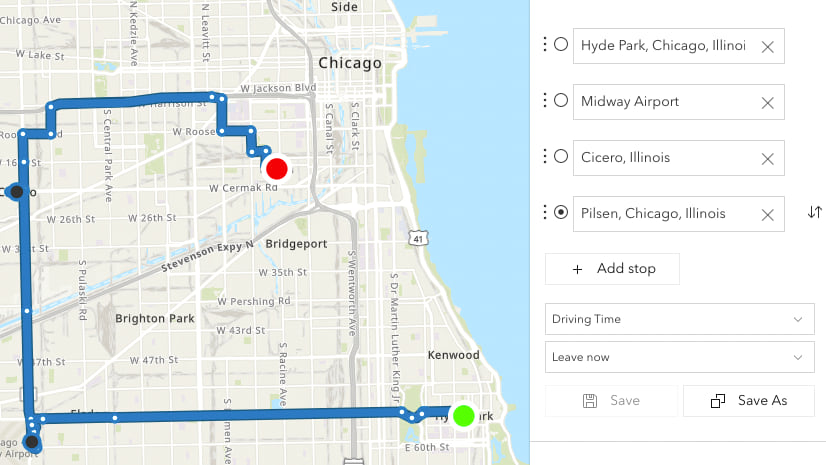Select the Midway Airport stop radio button
The height and width of the screenshot is (465, 826).
coord(561,101)
